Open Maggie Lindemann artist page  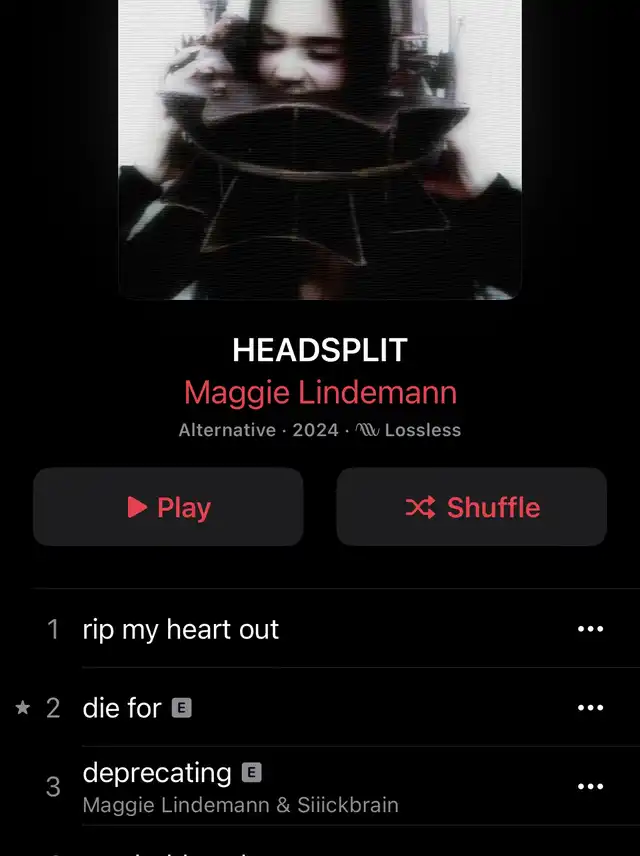(320, 392)
